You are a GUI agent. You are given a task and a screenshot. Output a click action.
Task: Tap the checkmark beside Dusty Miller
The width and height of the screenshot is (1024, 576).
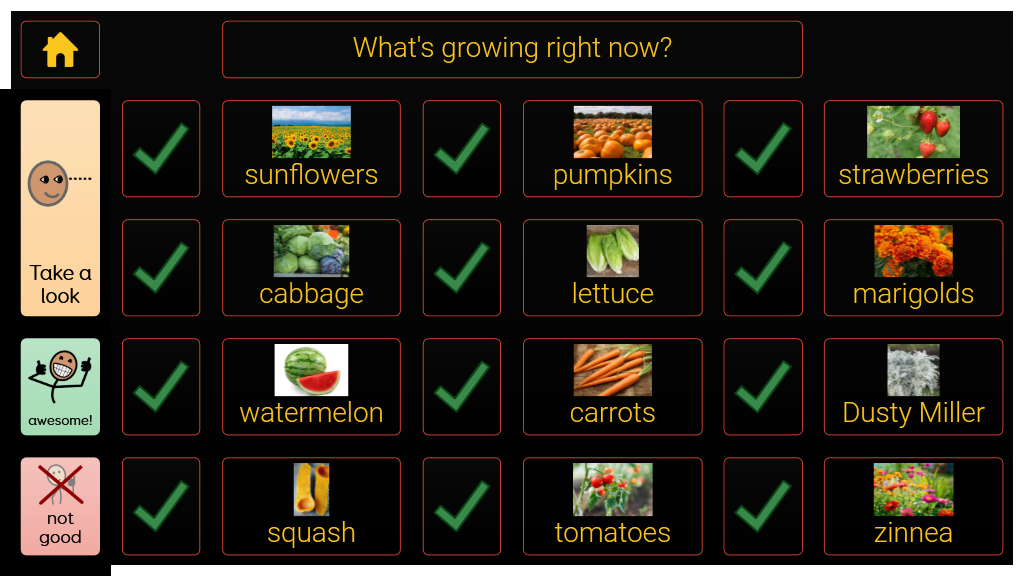763,387
